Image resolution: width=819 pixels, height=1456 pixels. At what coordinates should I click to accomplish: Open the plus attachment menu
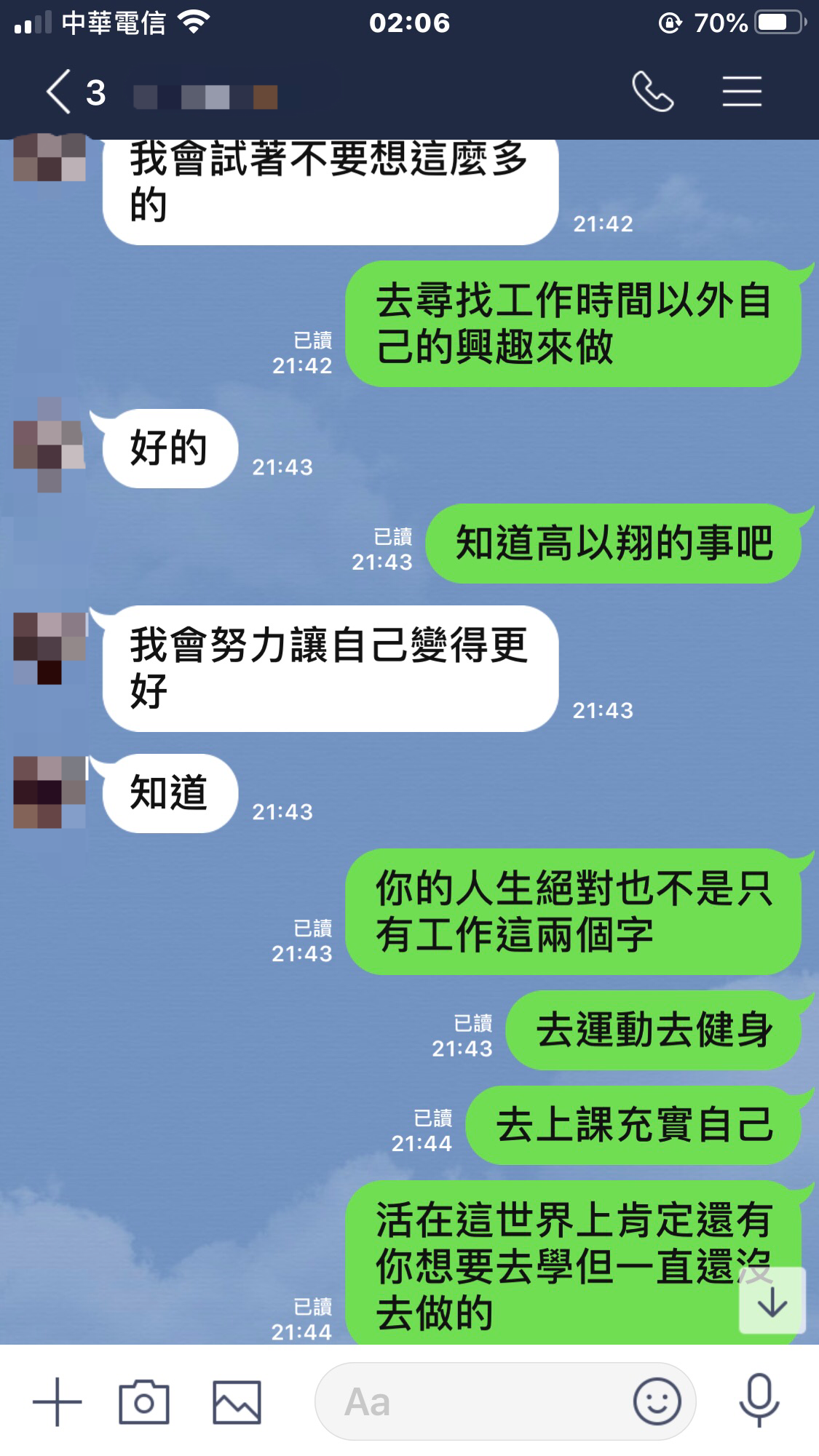[x=58, y=1401]
